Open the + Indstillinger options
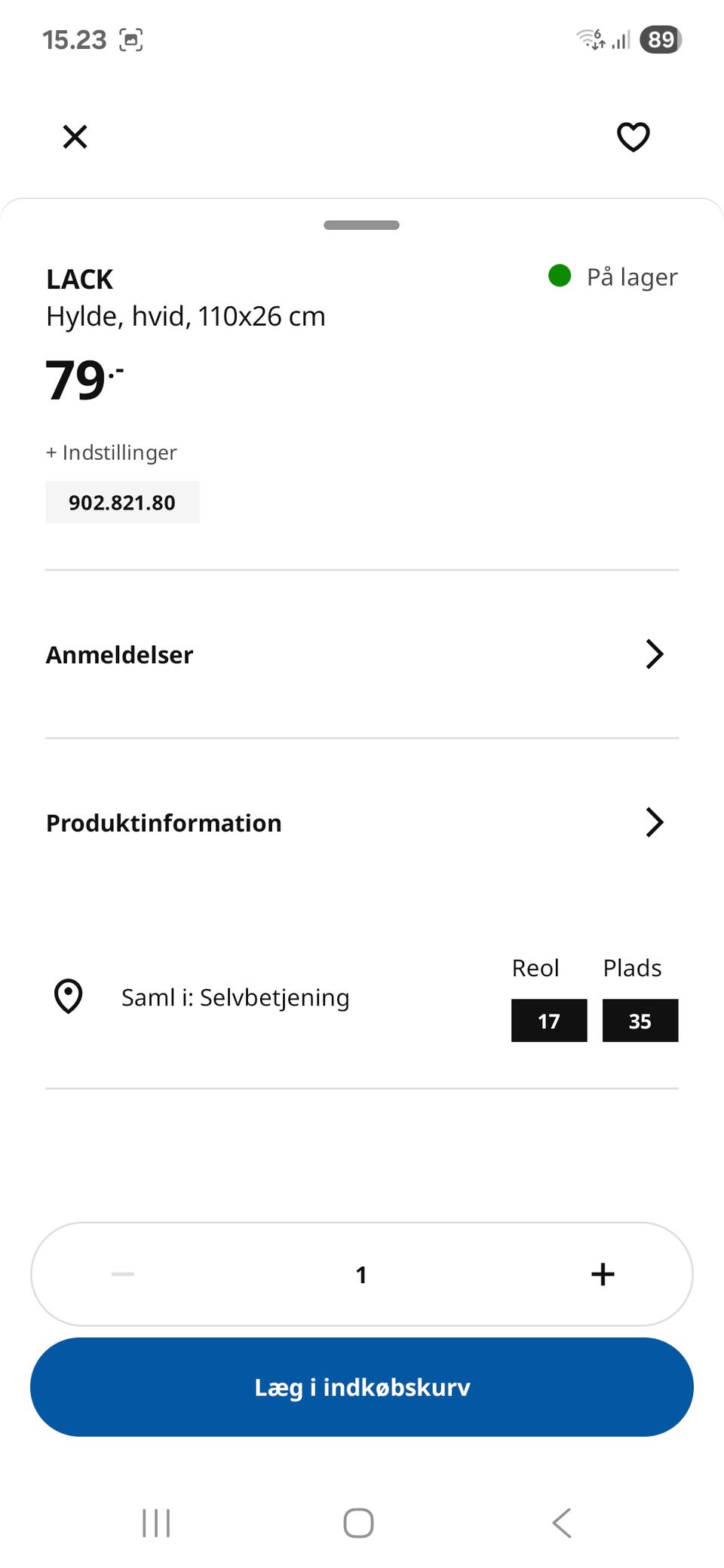The height and width of the screenshot is (1568, 724). pos(111,452)
